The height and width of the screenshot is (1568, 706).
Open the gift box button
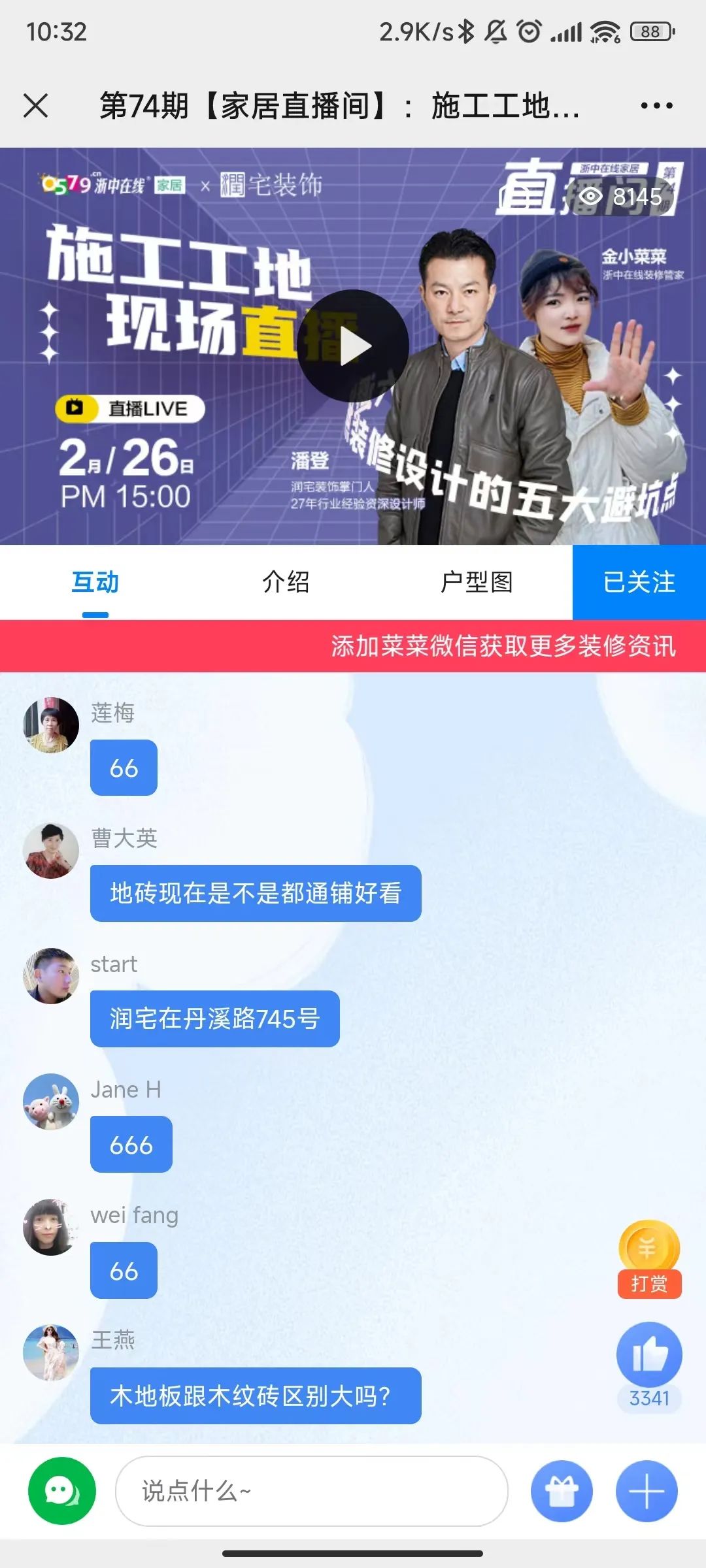coord(562,1492)
